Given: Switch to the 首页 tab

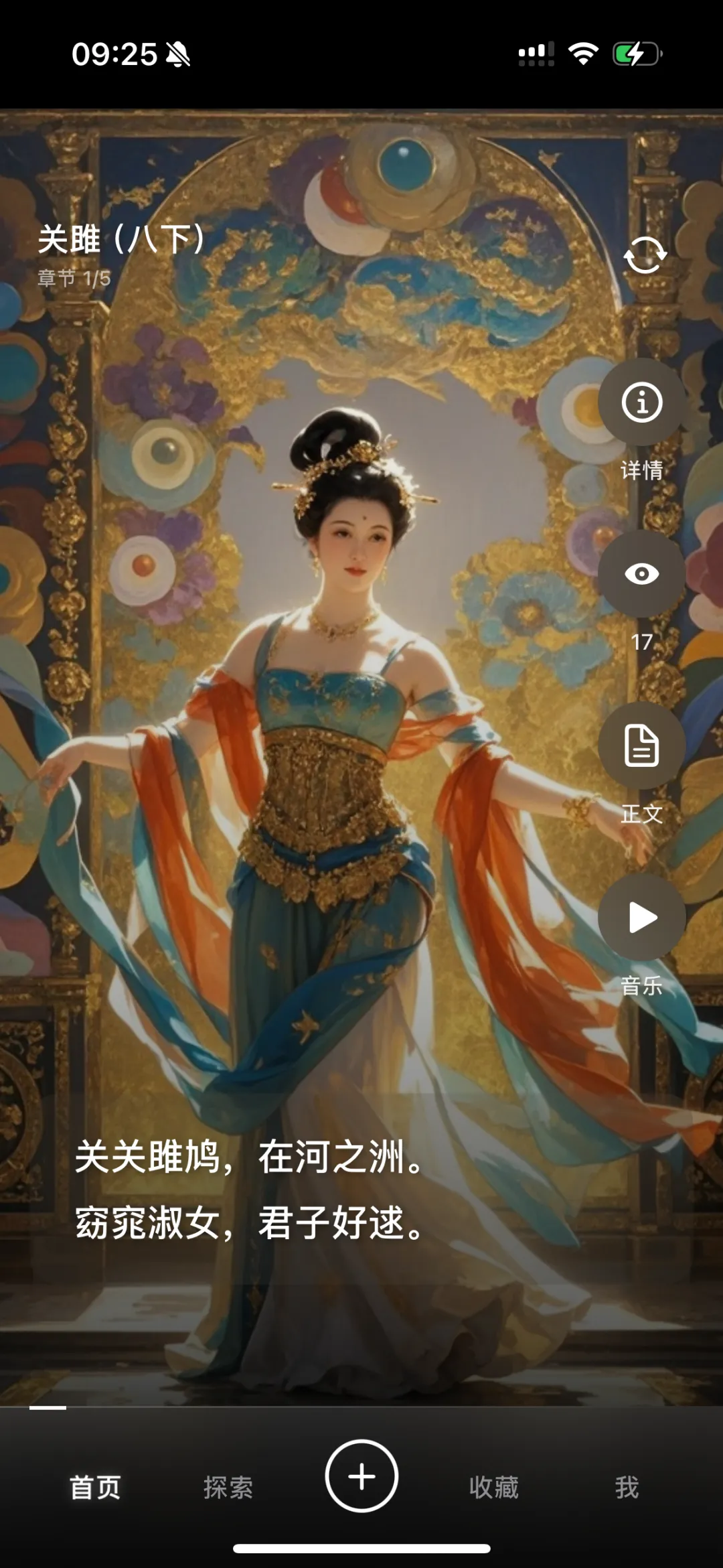Looking at the screenshot, I should [x=95, y=1487].
